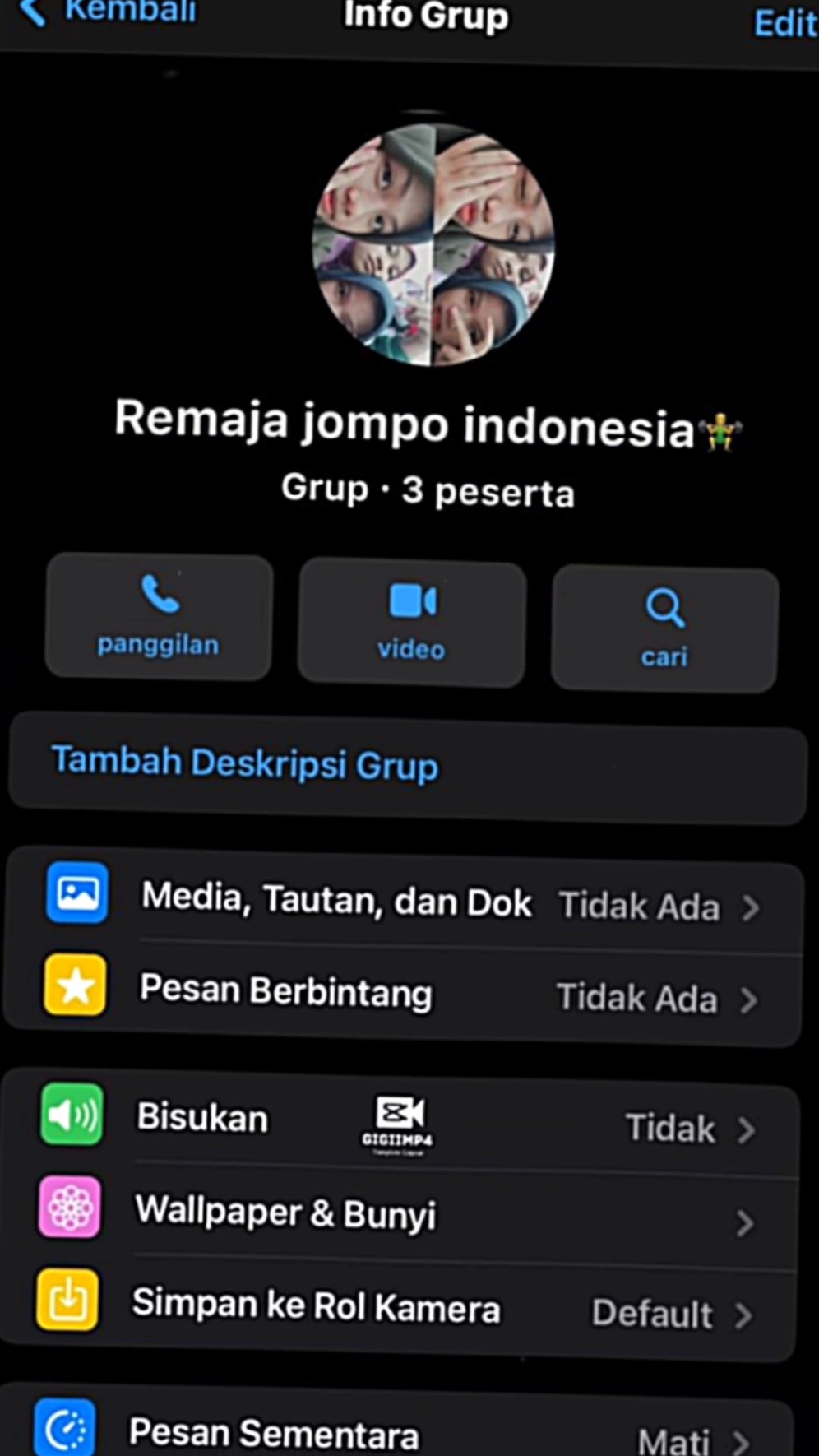Start a group video call

[411, 624]
